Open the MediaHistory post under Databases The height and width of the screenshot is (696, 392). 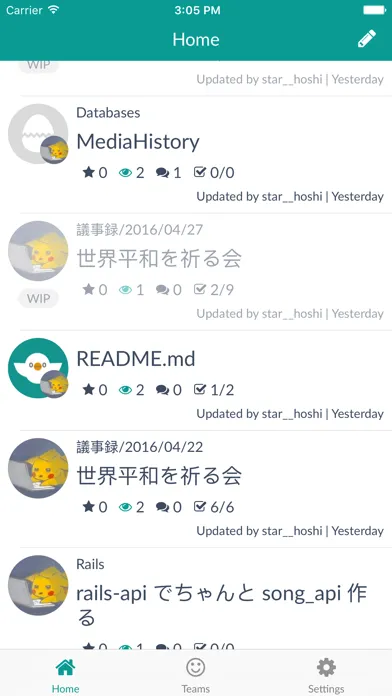coord(196,154)
